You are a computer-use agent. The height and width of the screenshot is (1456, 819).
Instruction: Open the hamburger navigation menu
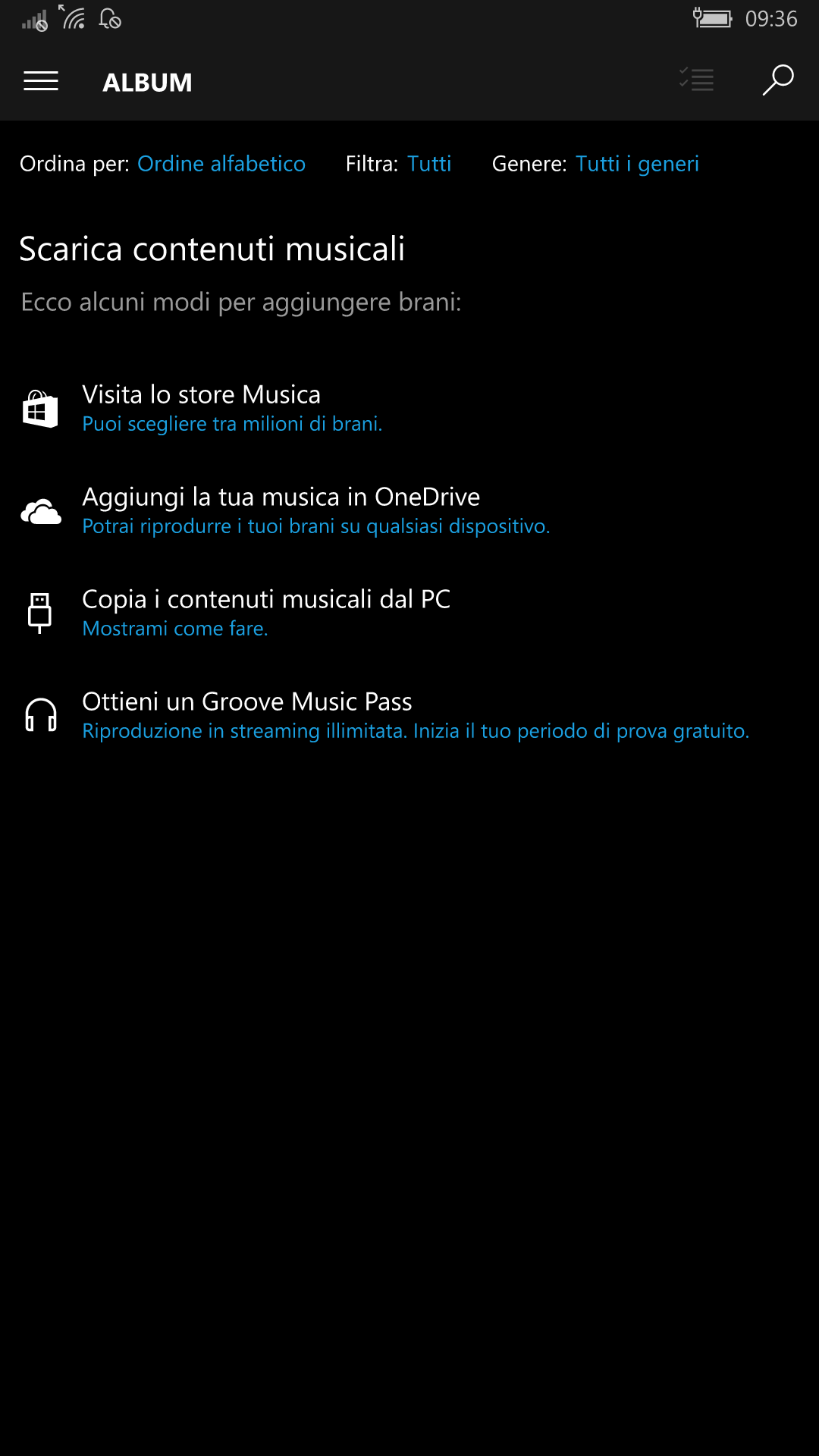[41, 81]
